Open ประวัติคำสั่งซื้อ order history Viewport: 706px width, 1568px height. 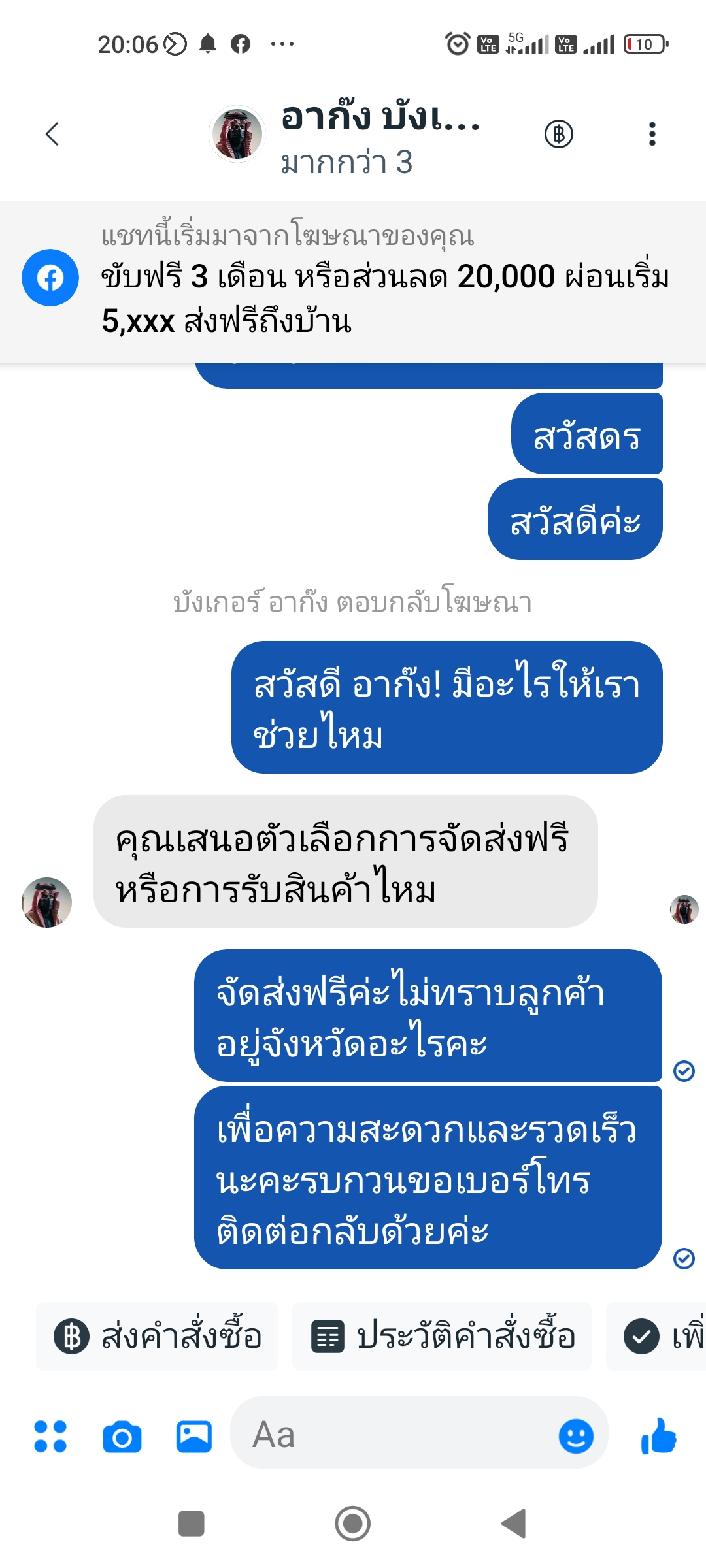[443, 1336]
